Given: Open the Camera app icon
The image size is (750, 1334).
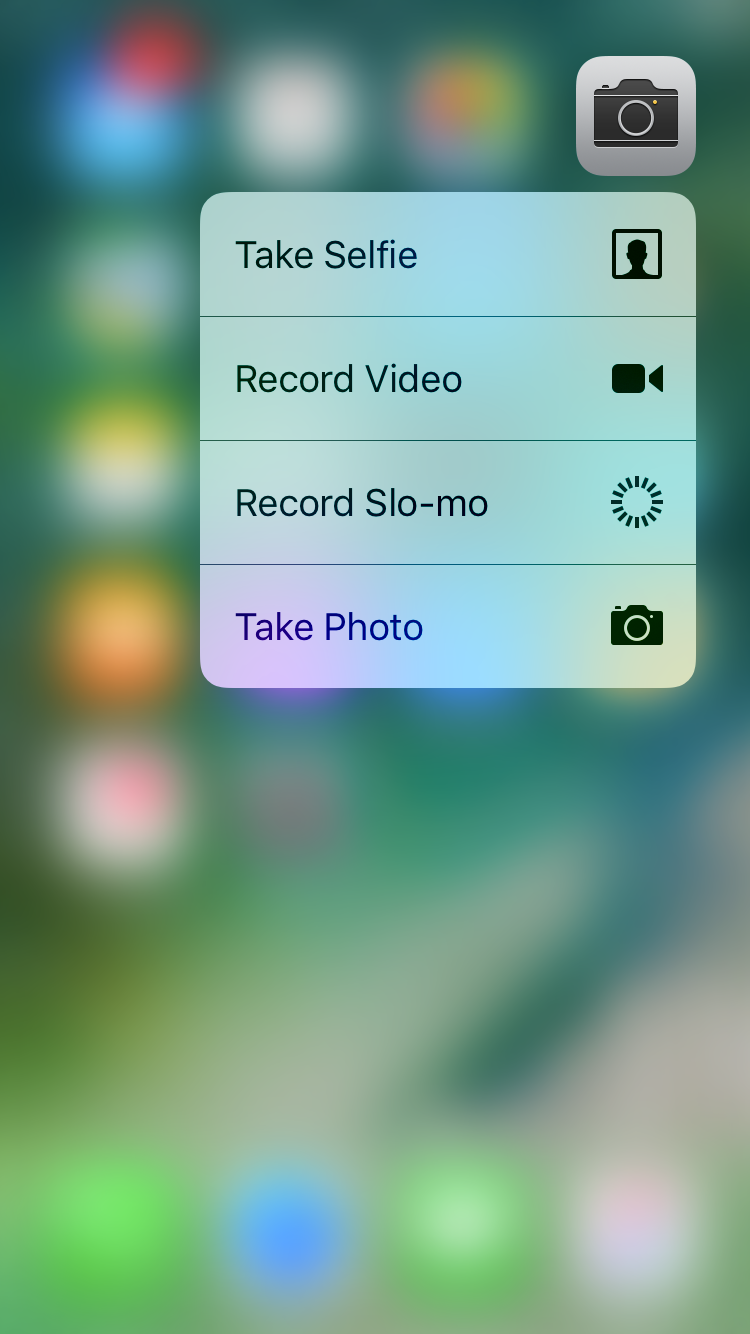Looking at the screenshot, I should click(x=636, y=116).
